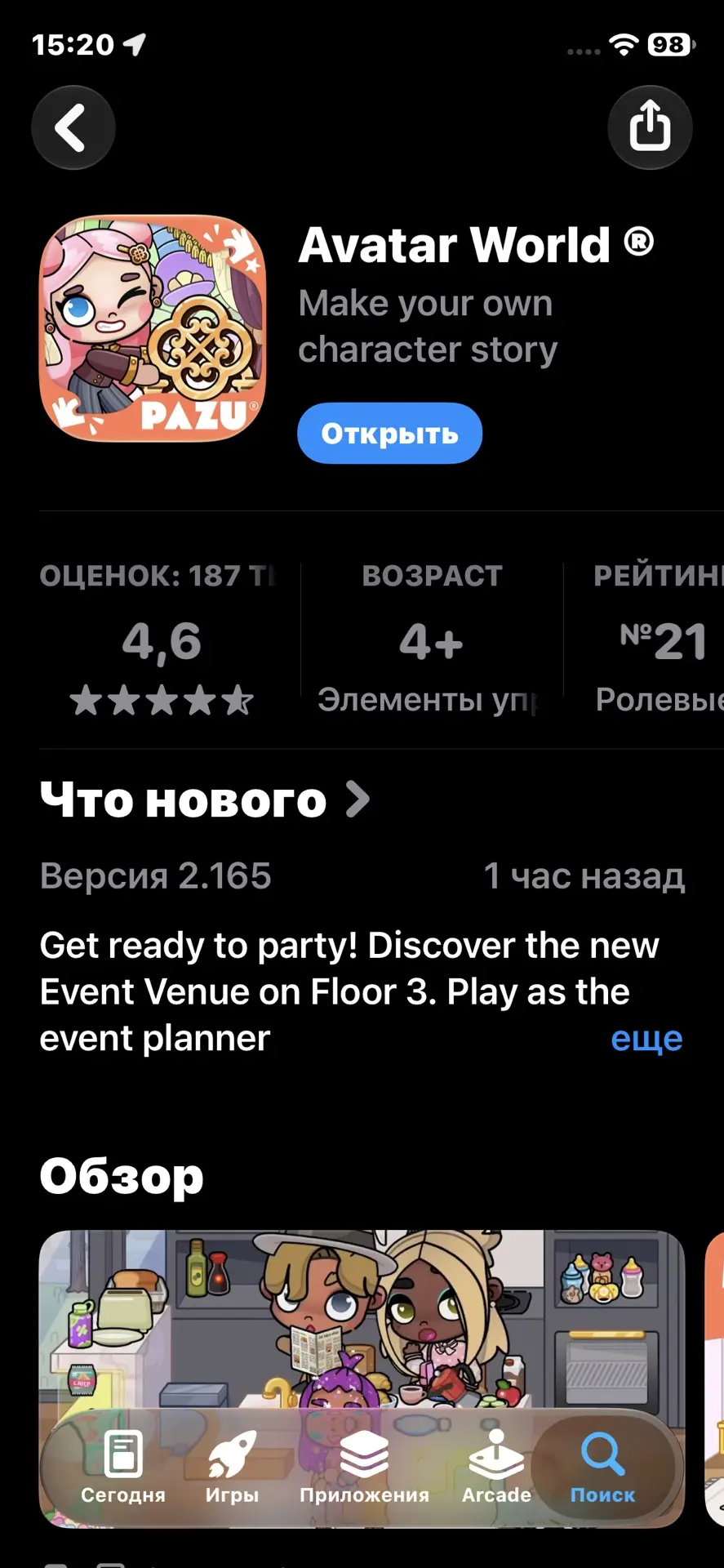Screen dimensions: 724x1568
Task: Open the Что нового version history
Action: coord(205,800)
